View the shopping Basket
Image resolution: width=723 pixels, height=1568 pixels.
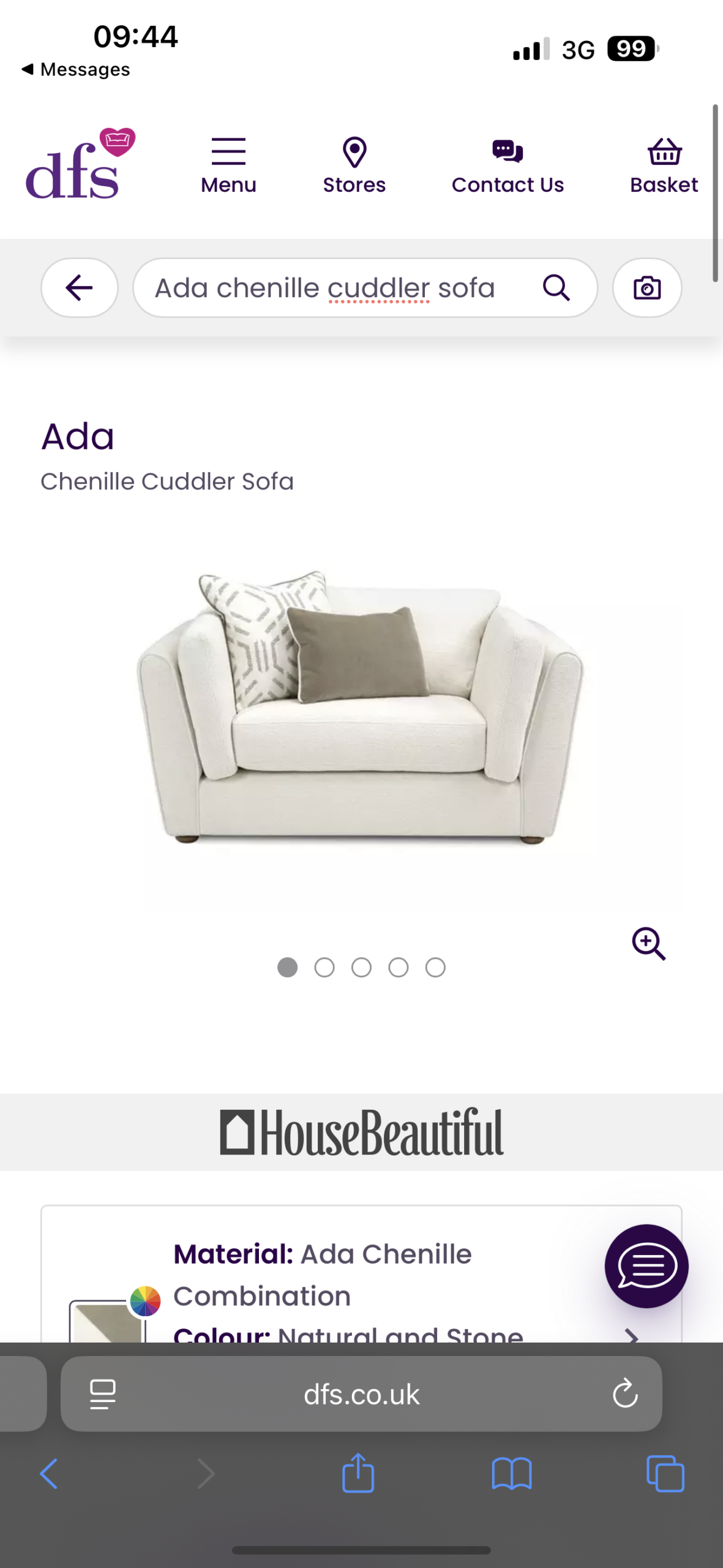coord(664,165)
